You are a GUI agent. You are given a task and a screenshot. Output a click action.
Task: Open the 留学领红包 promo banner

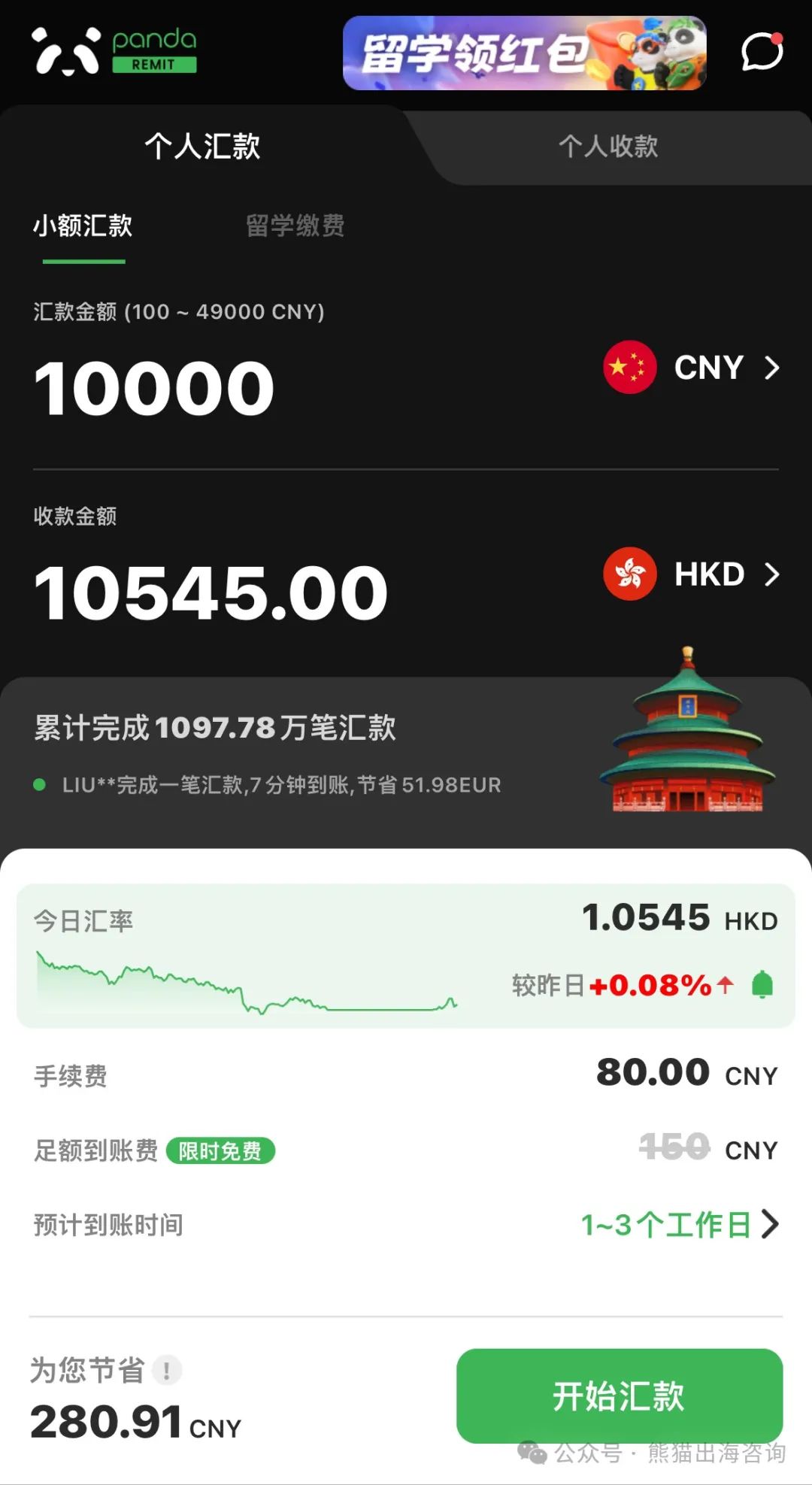tap(524, 53)
